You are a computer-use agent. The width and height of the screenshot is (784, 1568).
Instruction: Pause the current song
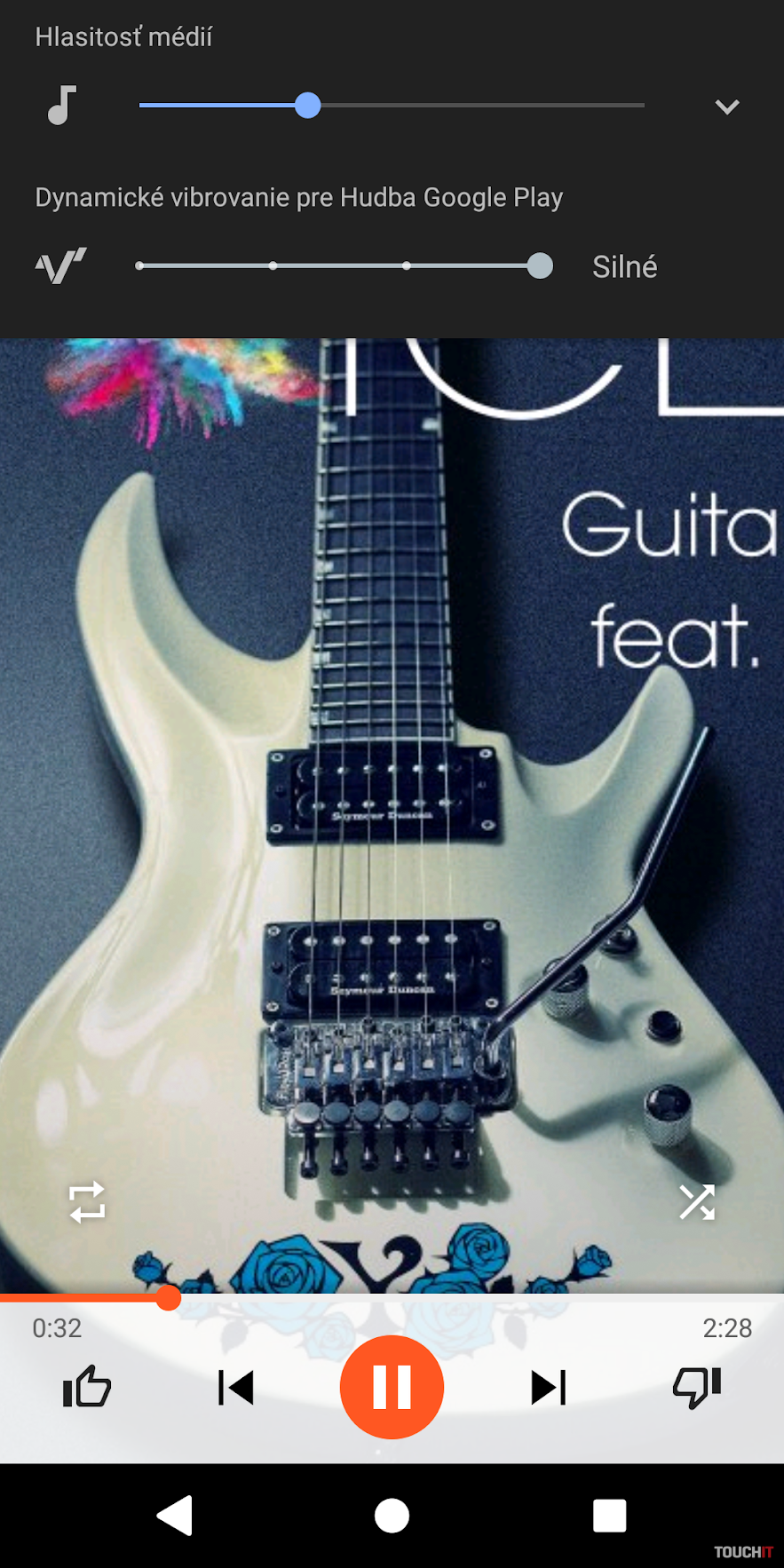(392, 1387)
